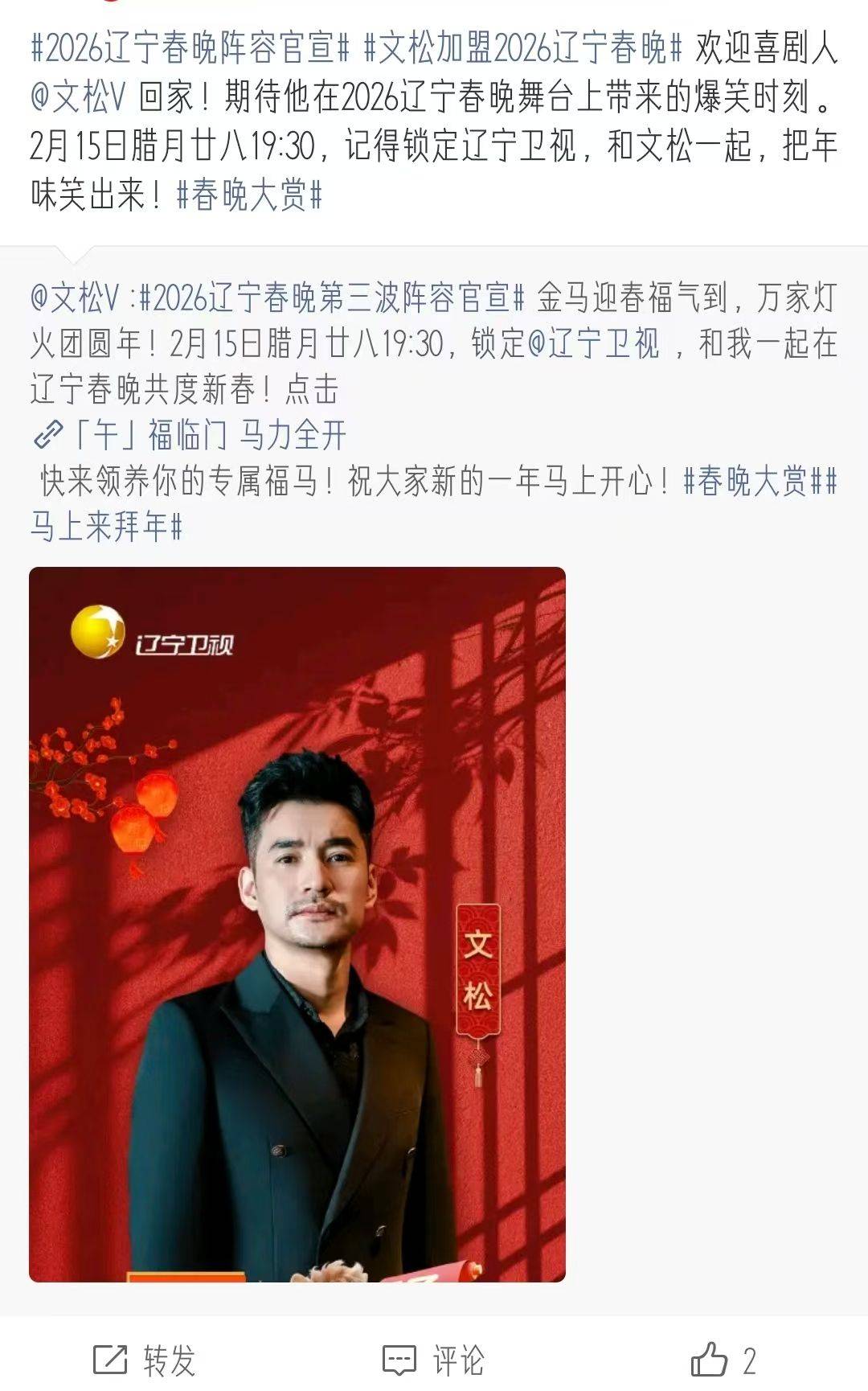Open the #马上来拜年# hashtag
Viewport: 868px width, 1391px height.
point(106,527)
